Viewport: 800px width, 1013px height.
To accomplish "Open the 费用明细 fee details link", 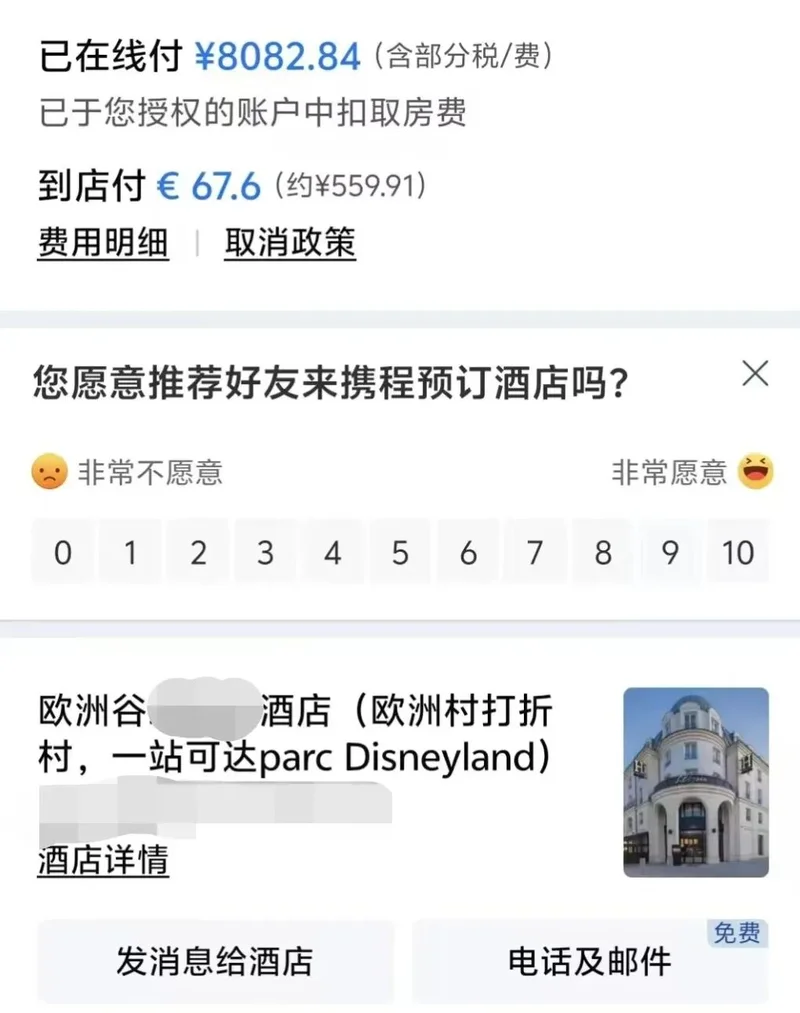I will [103, 243].
